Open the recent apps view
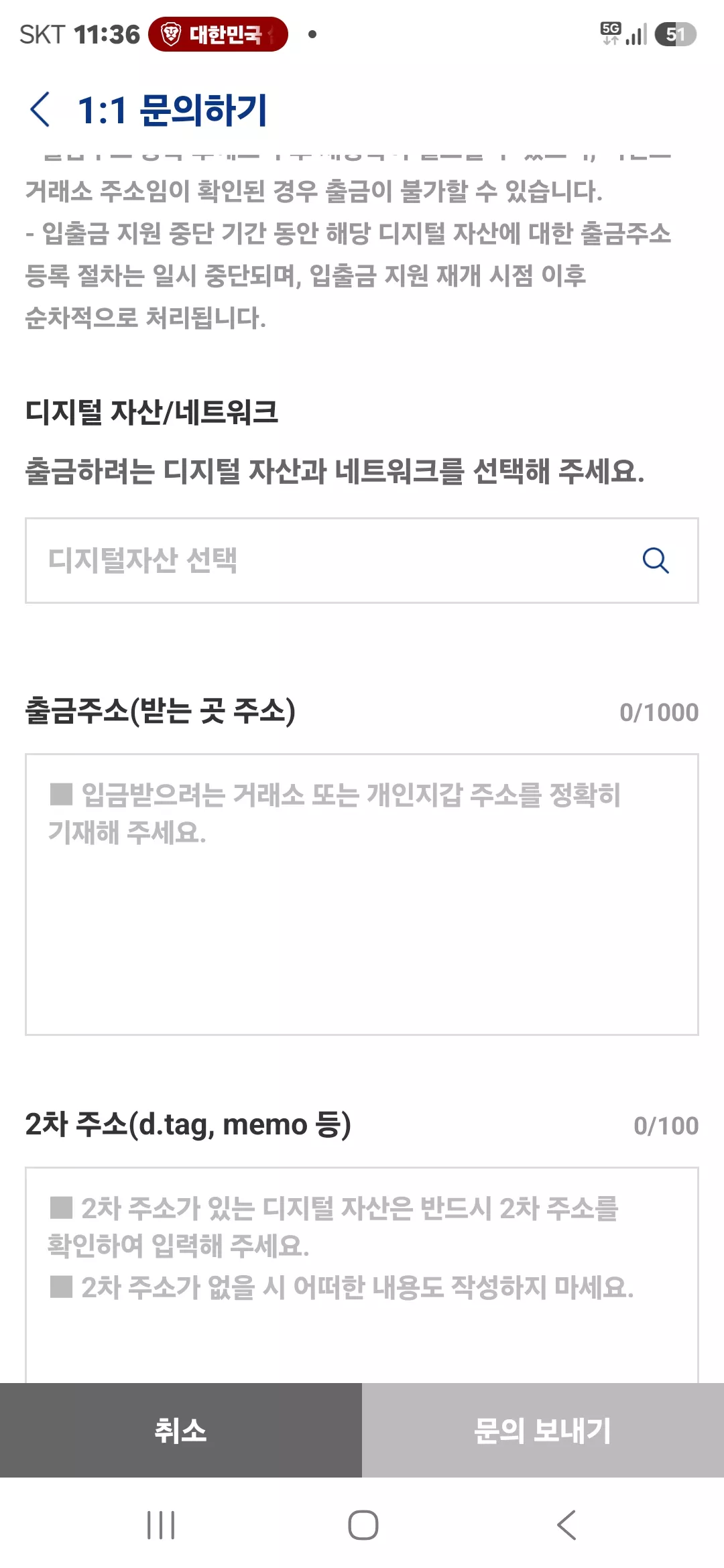Screen dimensions: 724x1568 [x=161, y=1525]
